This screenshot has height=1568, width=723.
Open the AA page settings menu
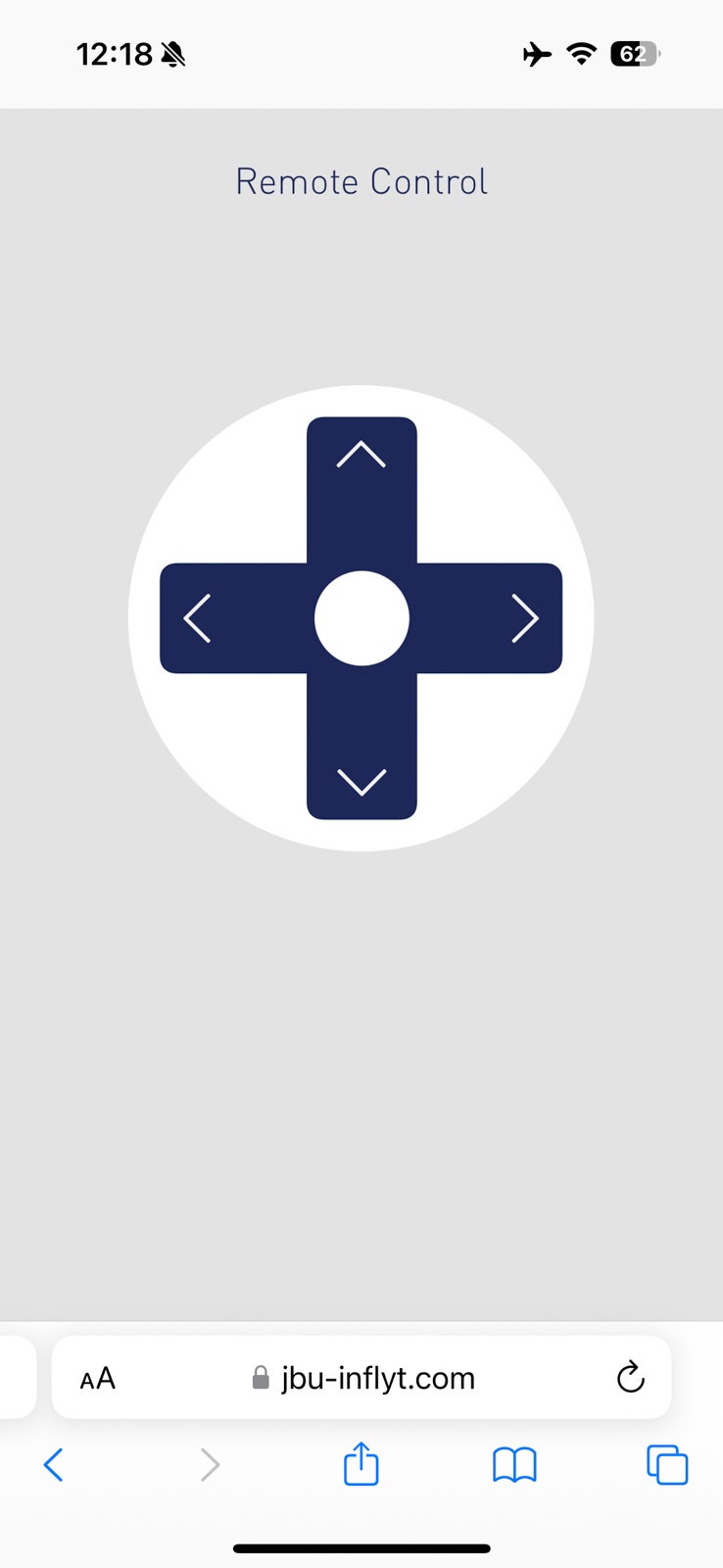click(98, 1379)
